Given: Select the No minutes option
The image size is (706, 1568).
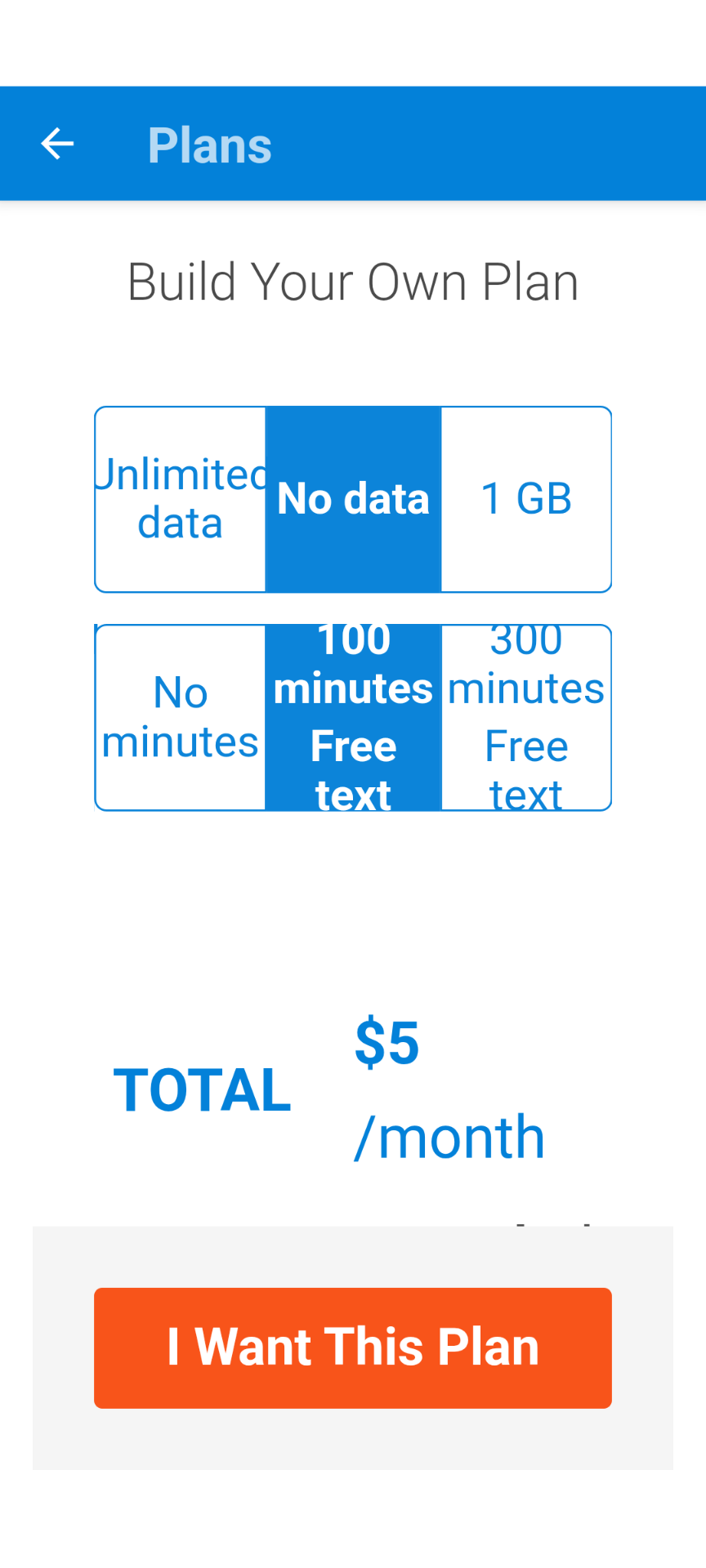Looking at the screenshot, I should pyautogui.click(x=181, y=718).
